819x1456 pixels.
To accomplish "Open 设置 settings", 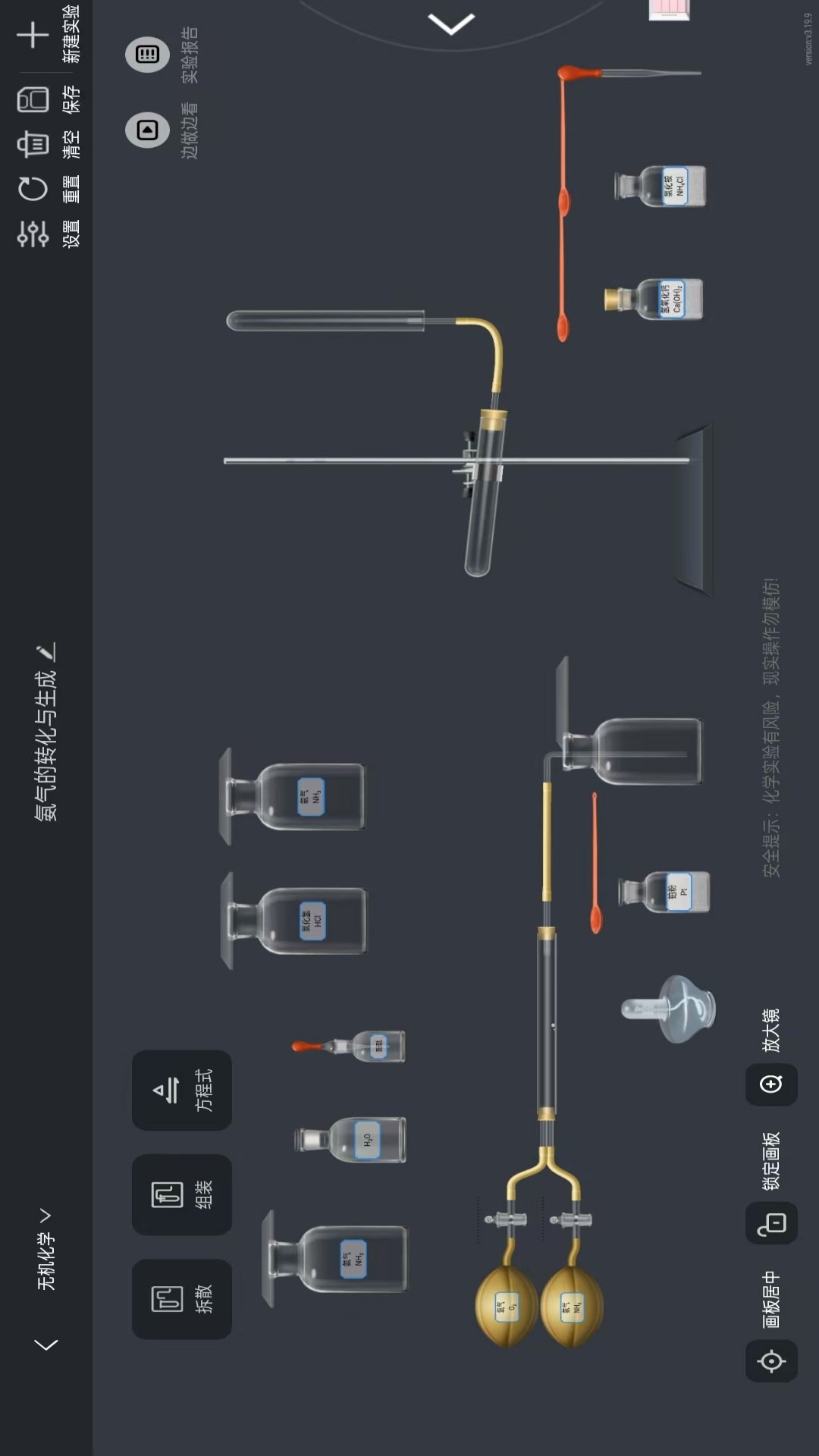I will [33, 234].
